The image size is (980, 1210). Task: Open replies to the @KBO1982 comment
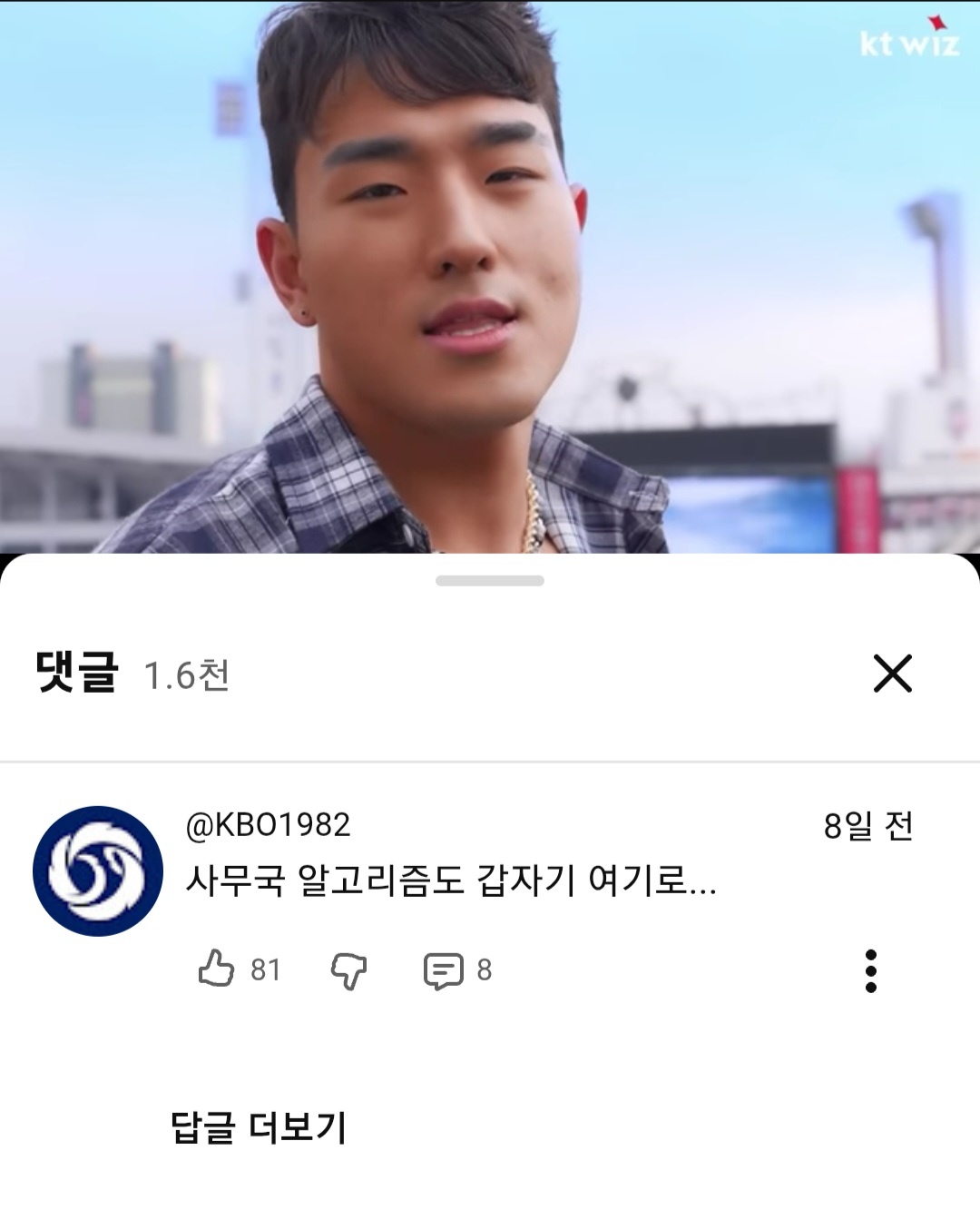[x=444, y=970]
